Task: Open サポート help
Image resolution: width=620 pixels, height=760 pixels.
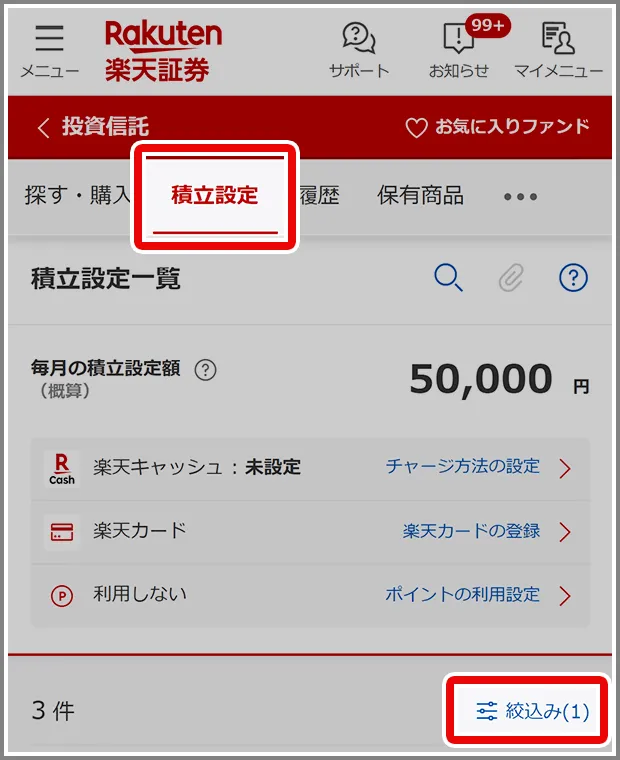Action: pos(359,51)
